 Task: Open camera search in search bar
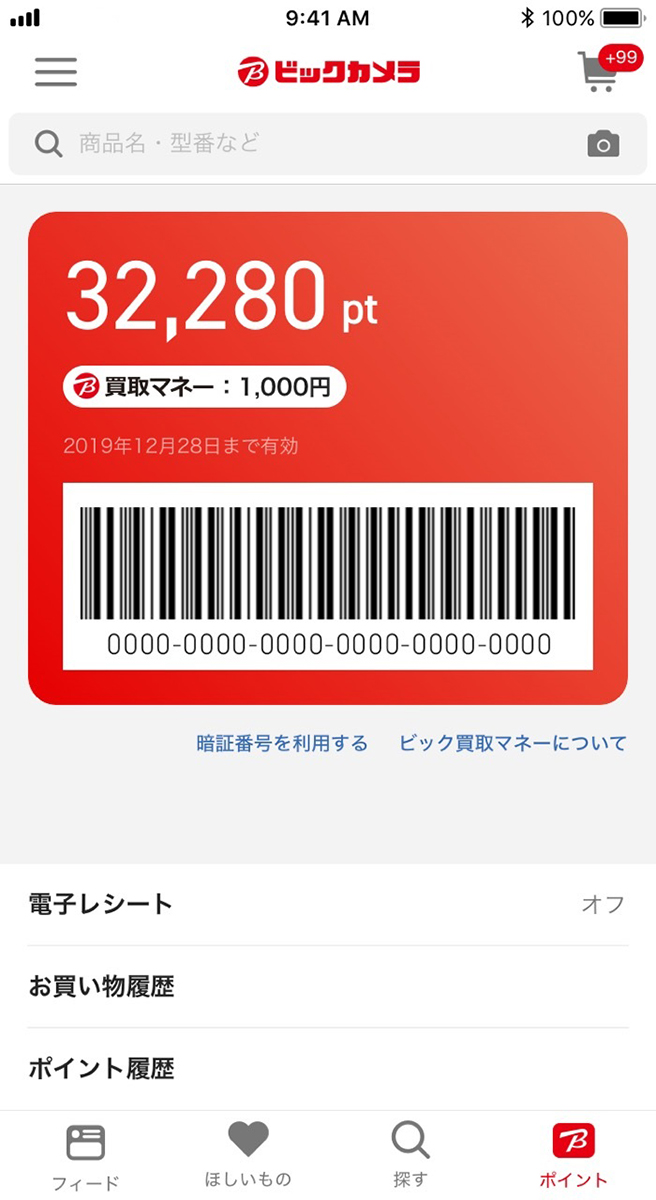tap(602, 144)
